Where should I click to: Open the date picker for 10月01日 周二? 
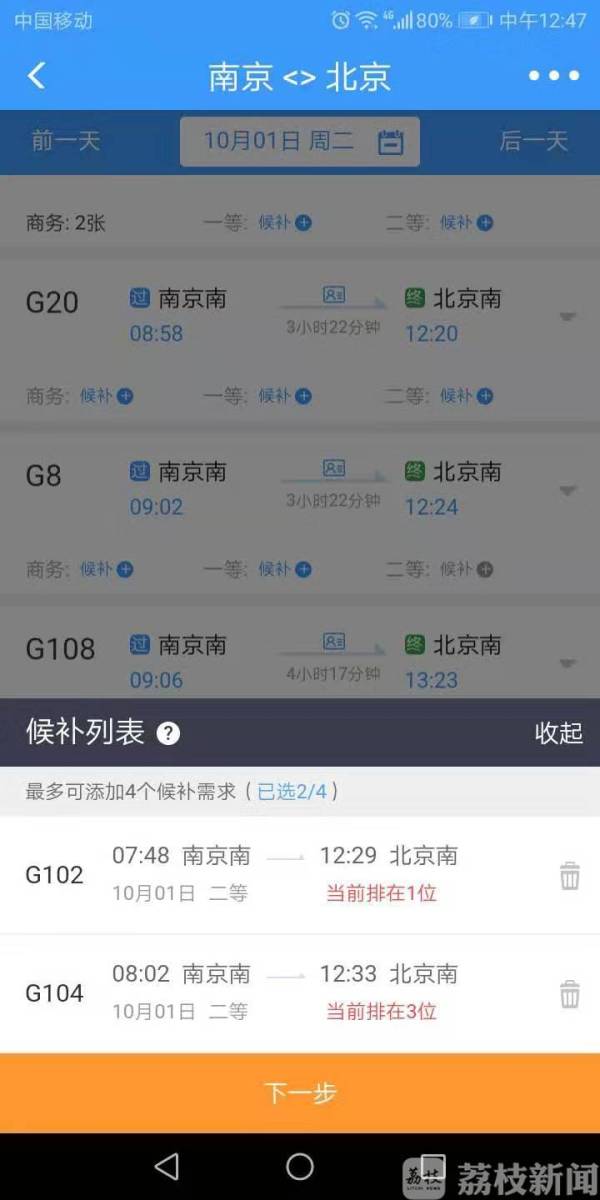tap(300, 141)
